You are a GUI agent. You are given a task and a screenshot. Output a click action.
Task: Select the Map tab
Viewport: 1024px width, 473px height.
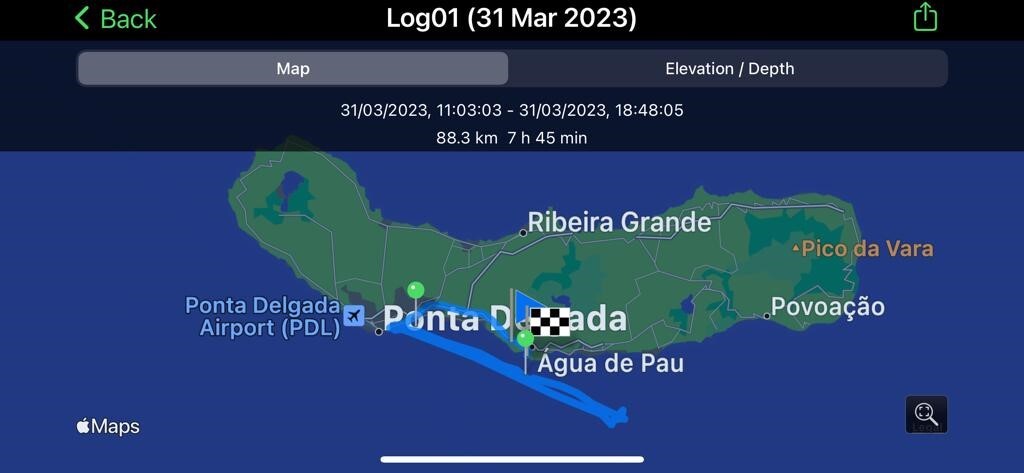tap(293, 69)
